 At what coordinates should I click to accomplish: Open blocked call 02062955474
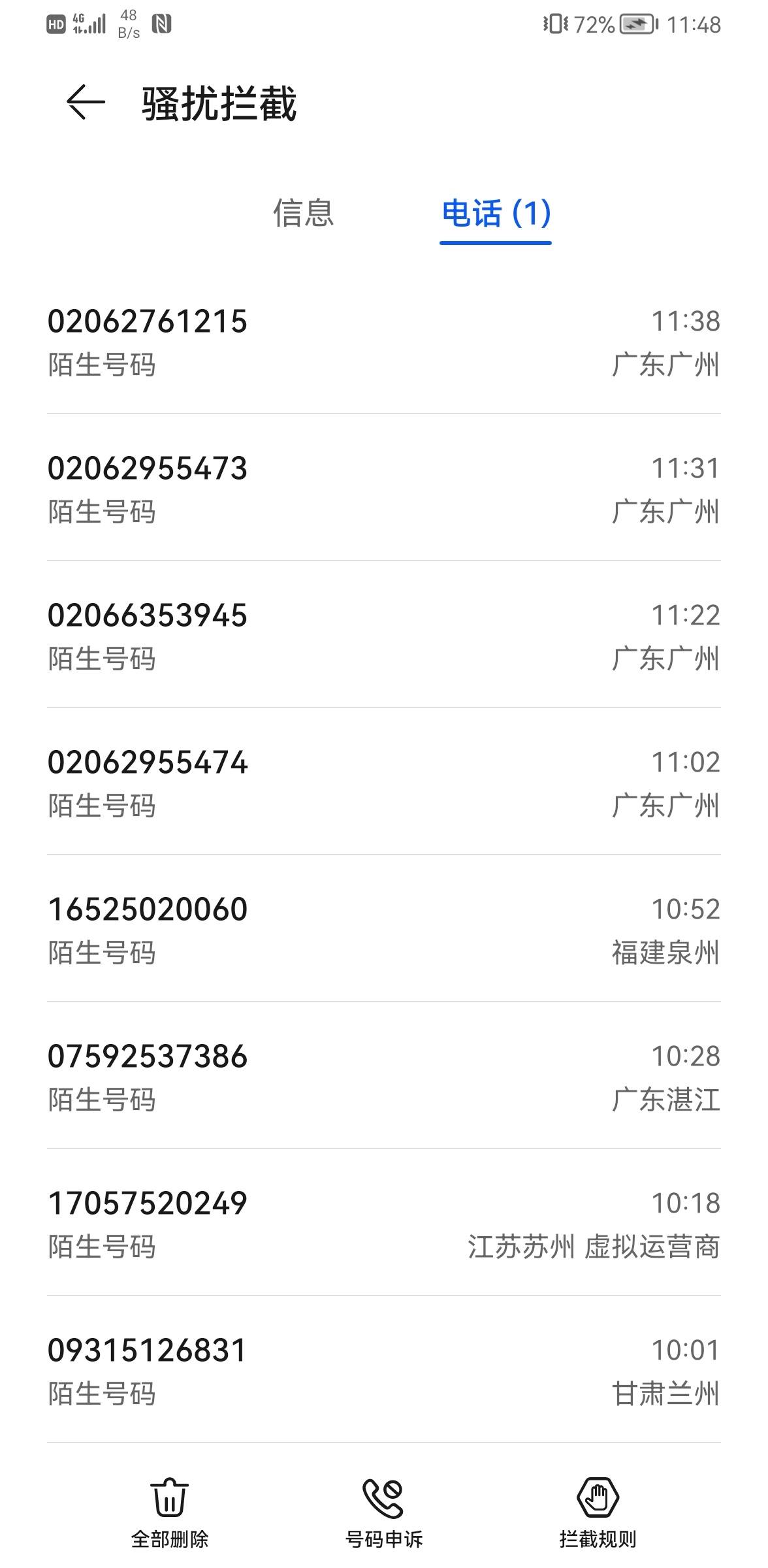tap(384, 781)
